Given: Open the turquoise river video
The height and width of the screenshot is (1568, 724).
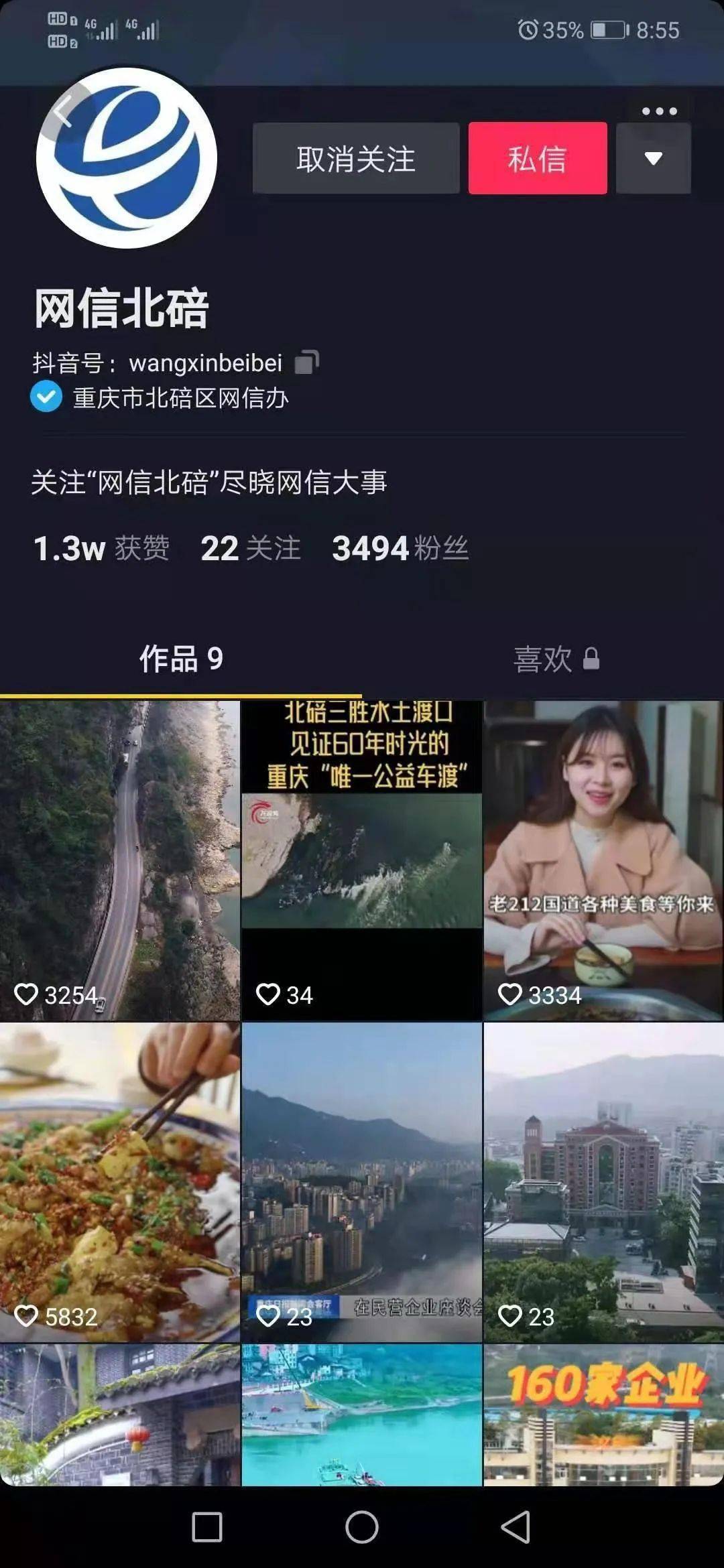Looking at the screenshot, I should click(362, 1414).
